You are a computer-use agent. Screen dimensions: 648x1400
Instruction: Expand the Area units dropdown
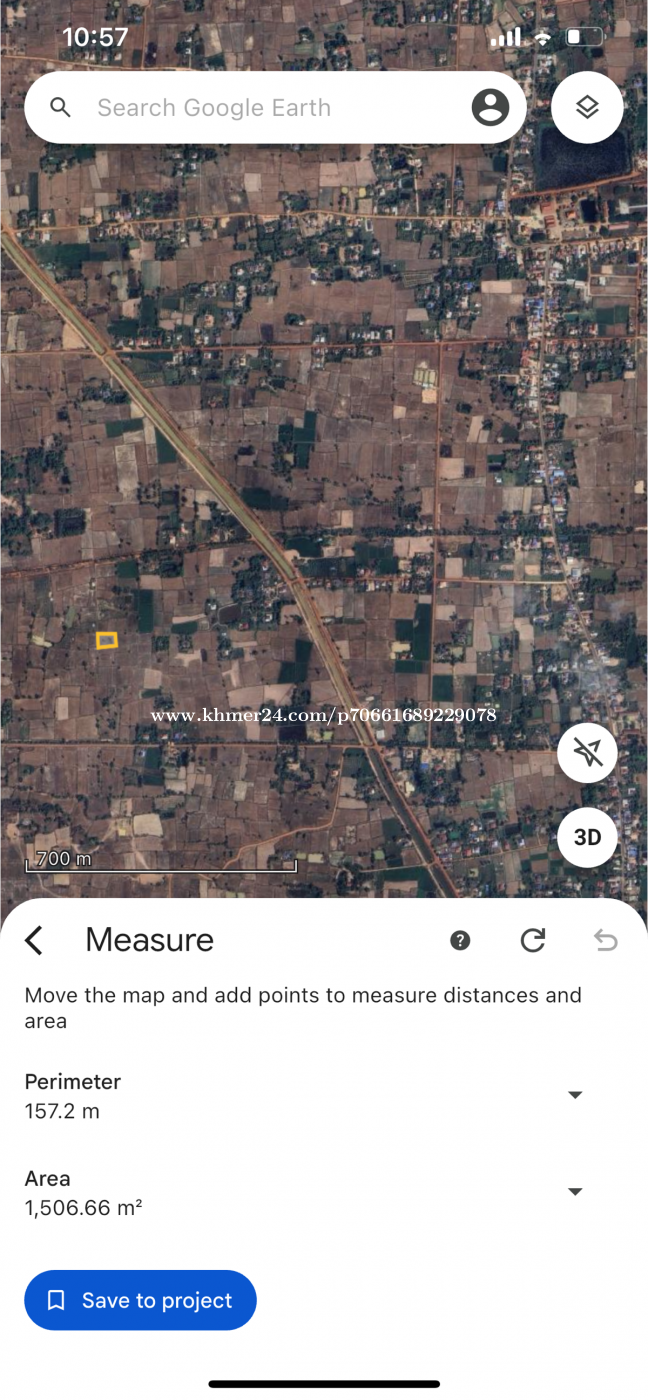click(575, 1192)
